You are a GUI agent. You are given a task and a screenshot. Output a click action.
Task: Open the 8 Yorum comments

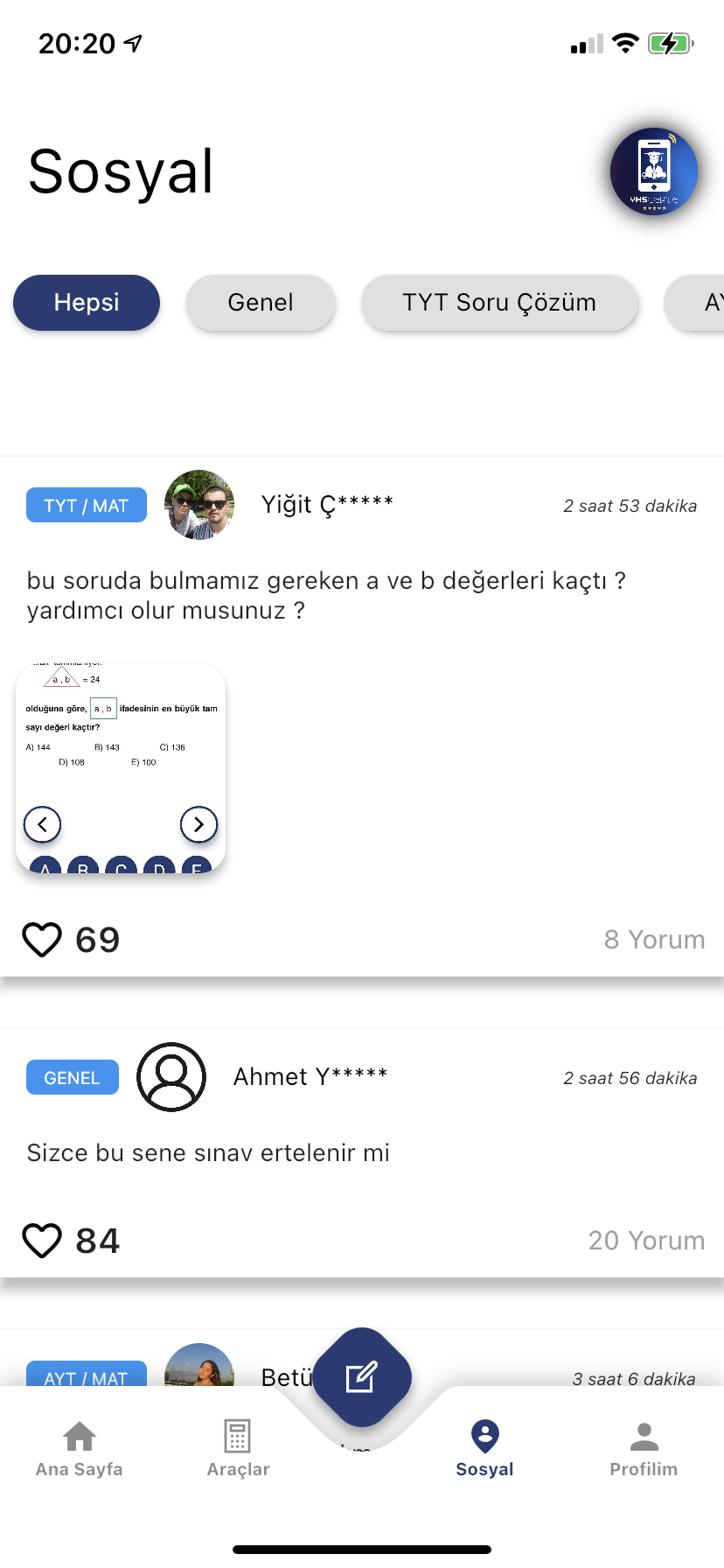[654, 940]
